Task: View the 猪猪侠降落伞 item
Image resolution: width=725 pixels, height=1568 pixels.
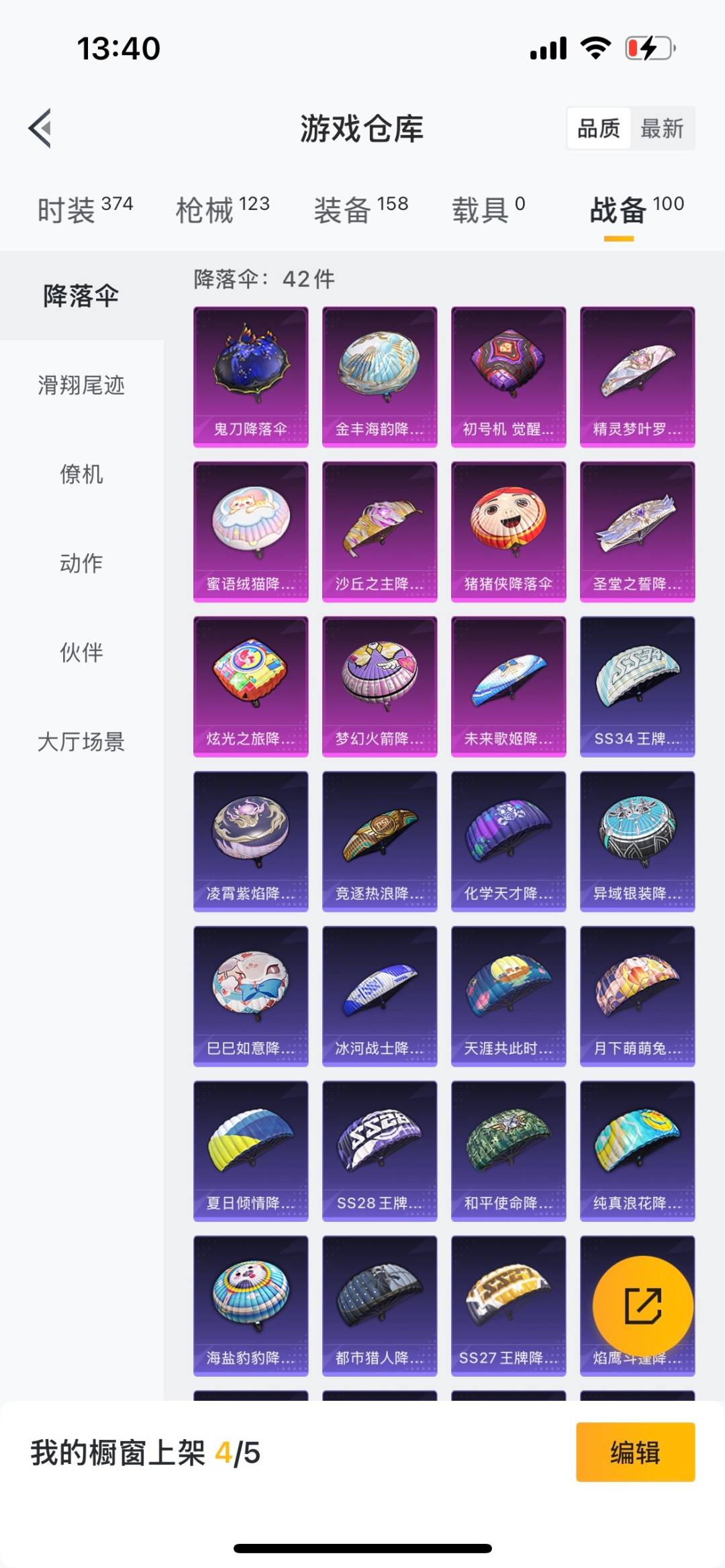Action: pyautogui.click(x=508, y=531)
